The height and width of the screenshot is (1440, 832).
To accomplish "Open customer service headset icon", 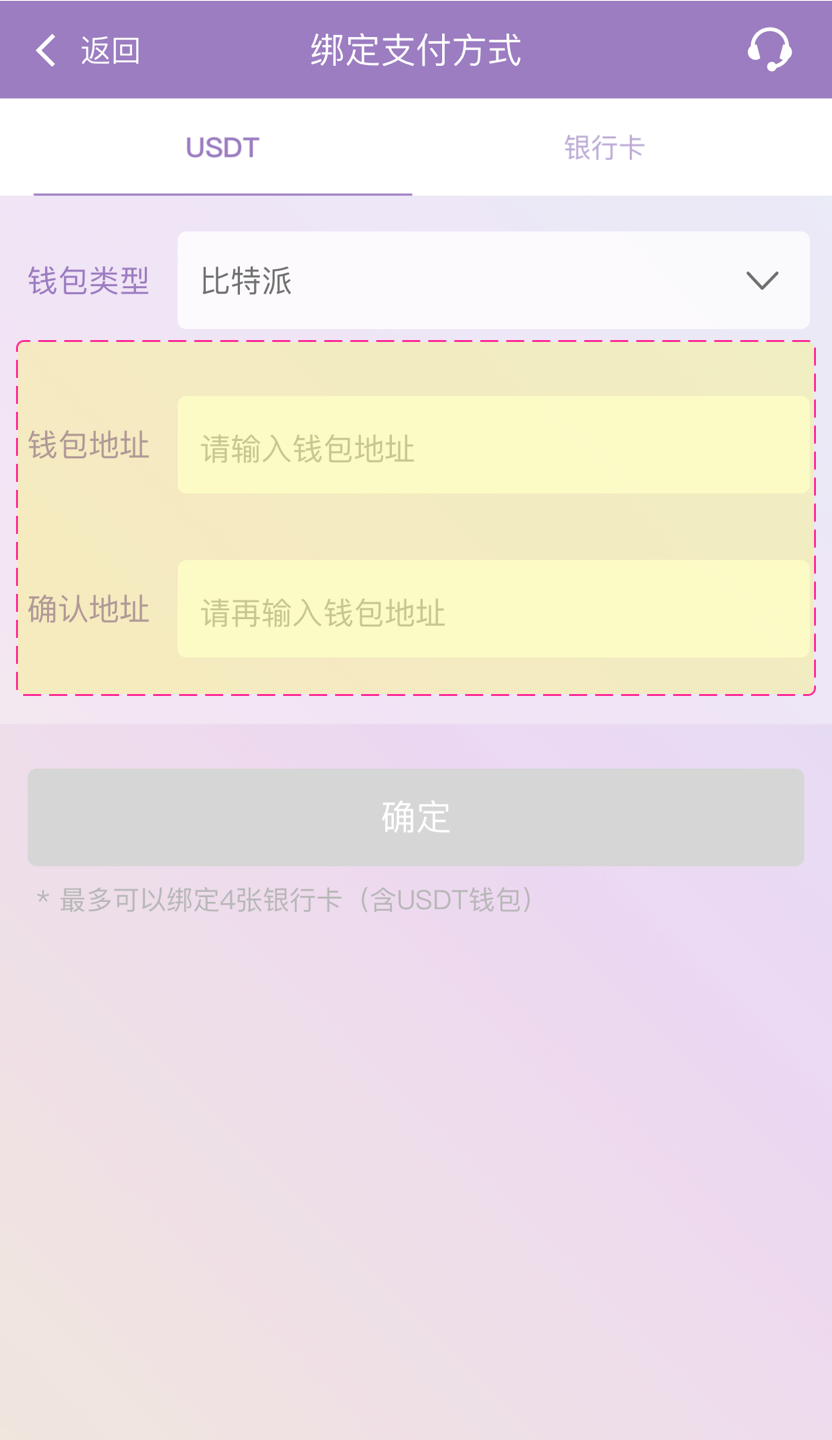I will tap(769, 49).
